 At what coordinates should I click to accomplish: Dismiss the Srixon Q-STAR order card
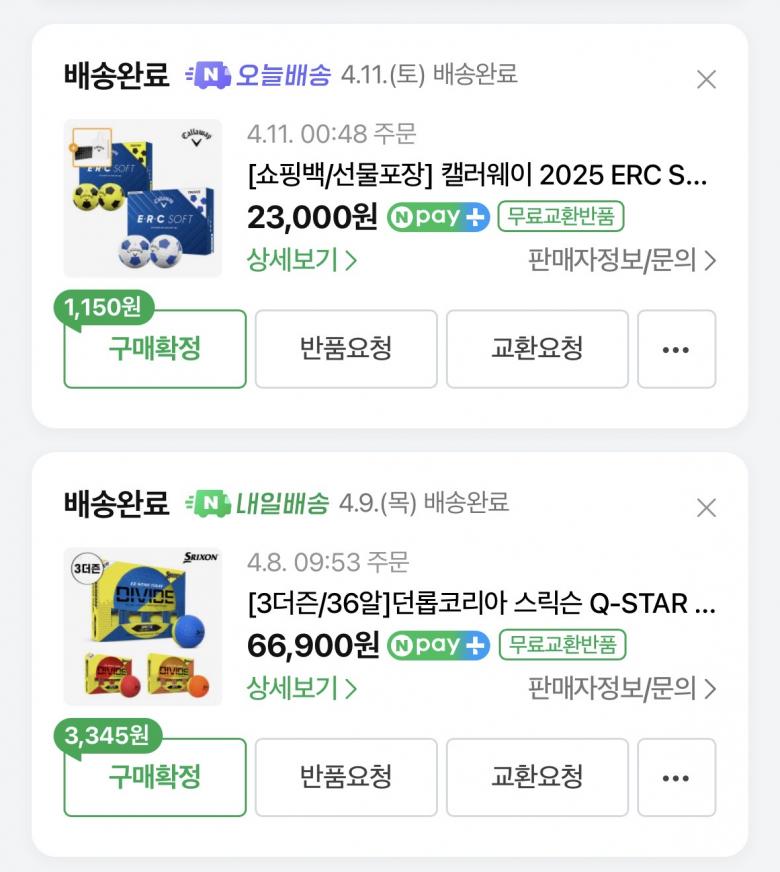coord(706,508)
